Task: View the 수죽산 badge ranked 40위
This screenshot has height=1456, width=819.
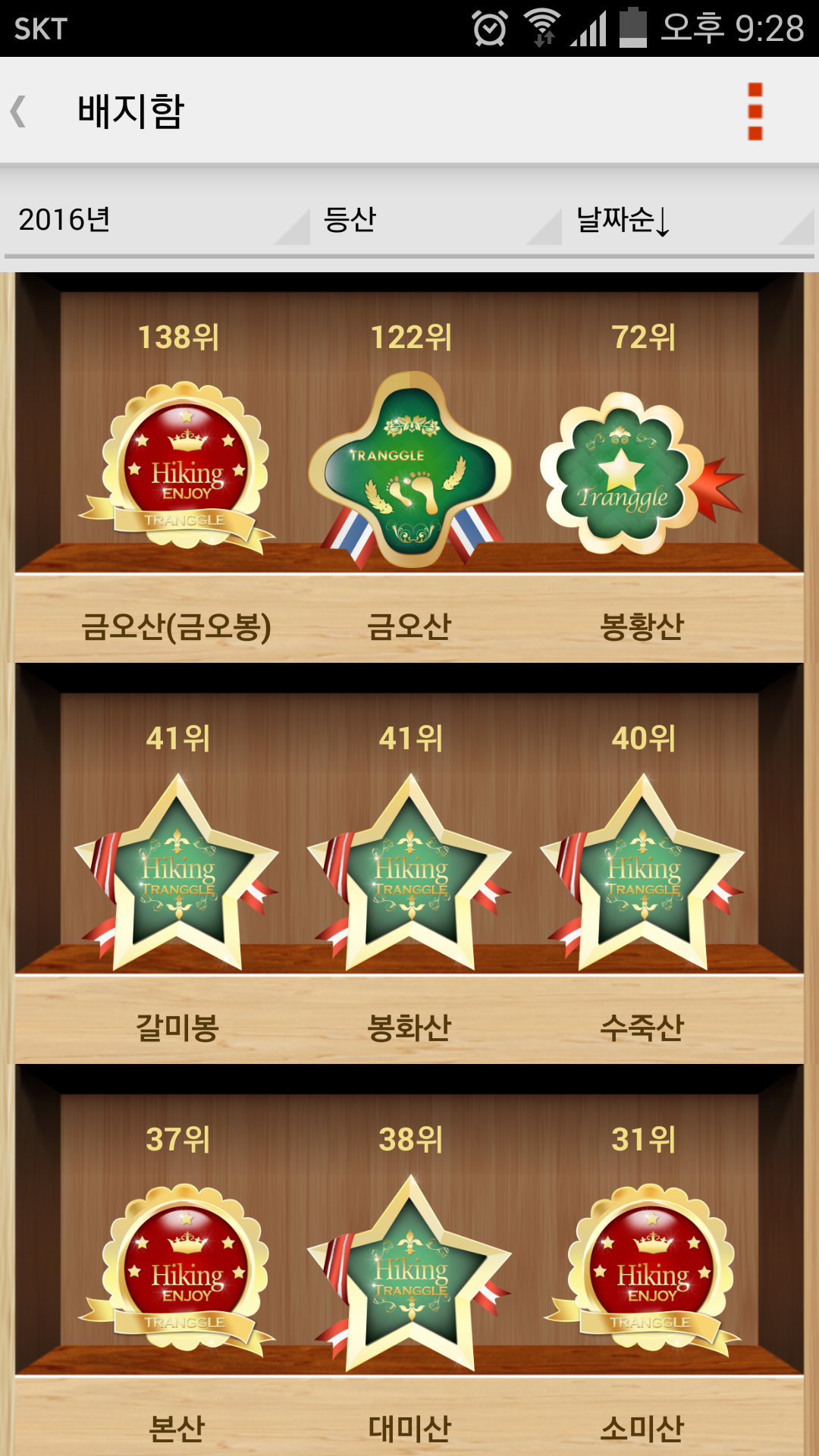Action: coord(642,872)
